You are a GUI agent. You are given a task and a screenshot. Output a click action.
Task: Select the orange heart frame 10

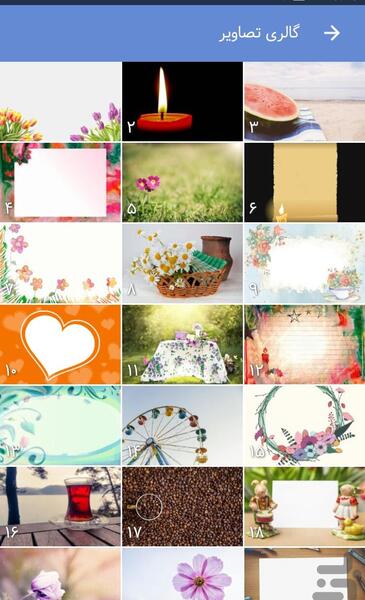60,344
